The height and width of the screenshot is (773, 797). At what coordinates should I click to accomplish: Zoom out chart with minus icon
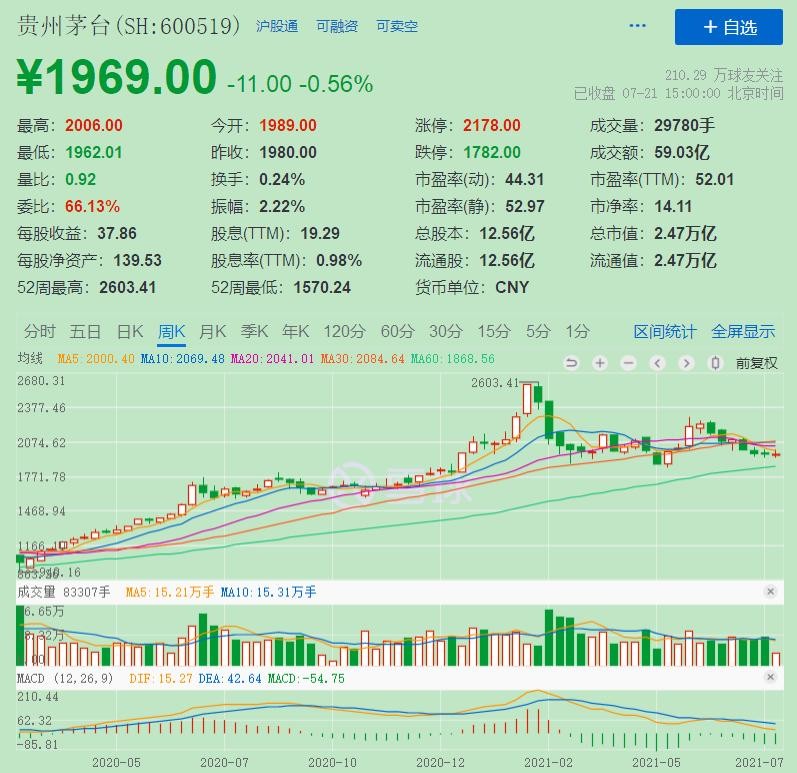pyautogui.click(x=629, y=363)
